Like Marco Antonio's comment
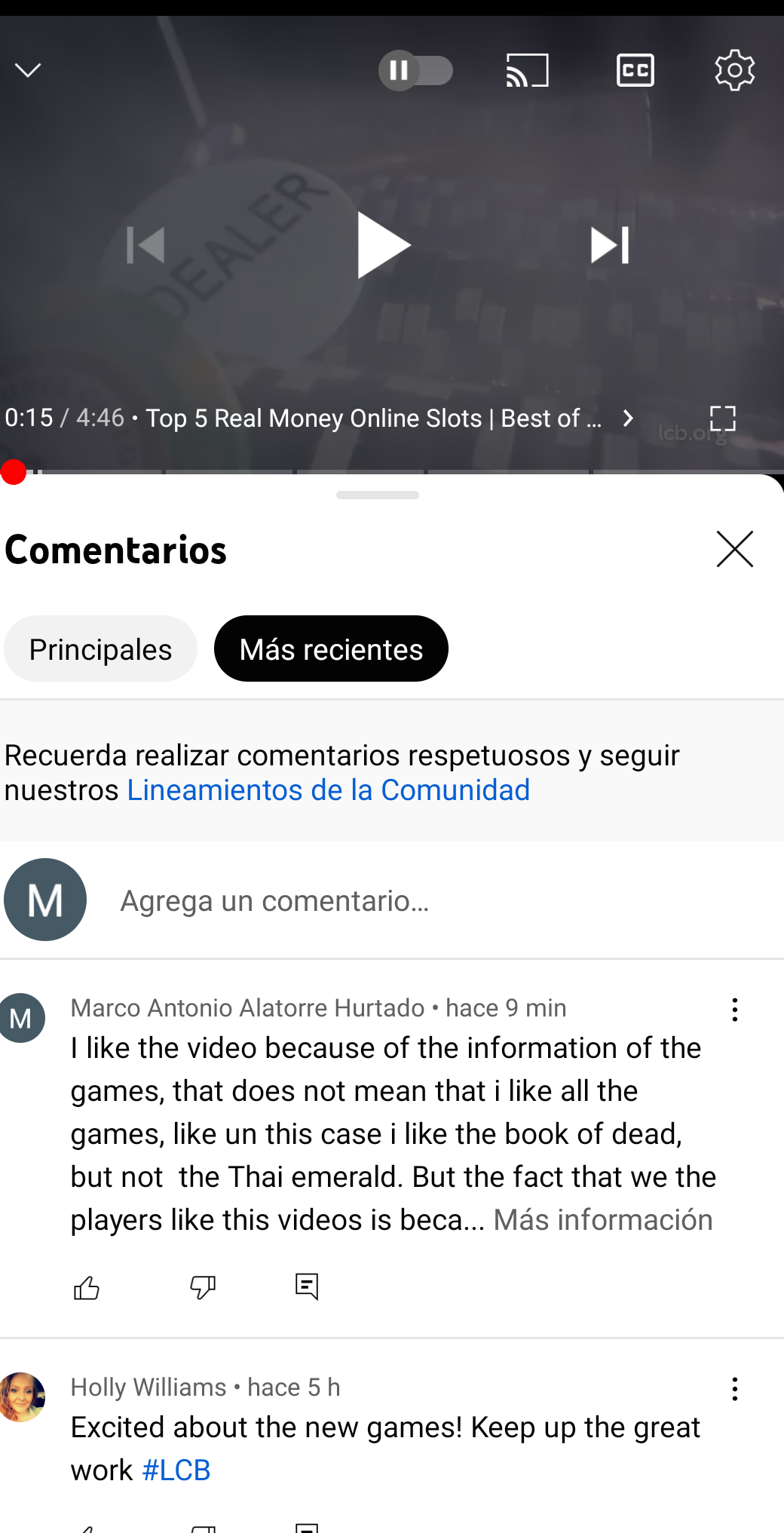 pos(87,1287)
